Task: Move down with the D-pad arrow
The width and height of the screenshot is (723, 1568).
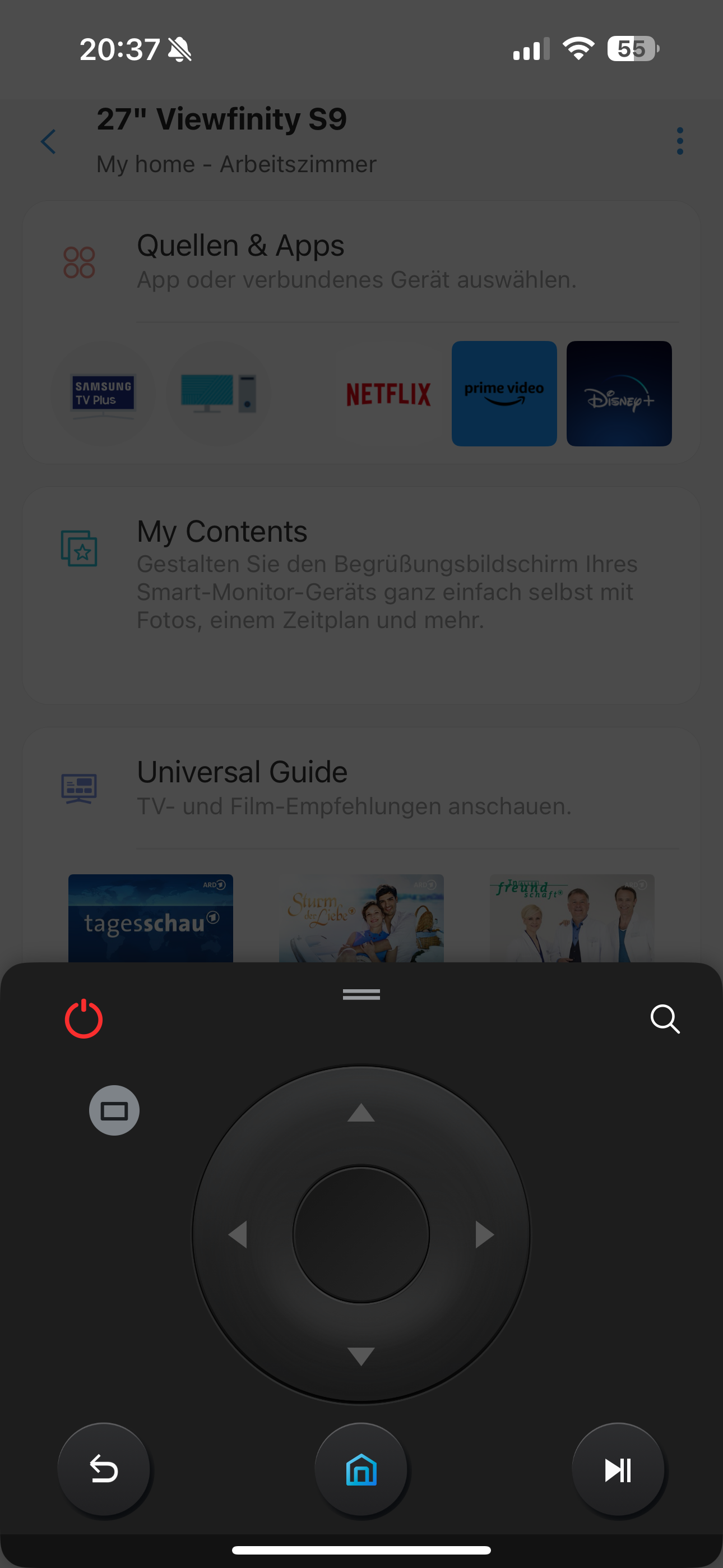Action: (361, 1355)
